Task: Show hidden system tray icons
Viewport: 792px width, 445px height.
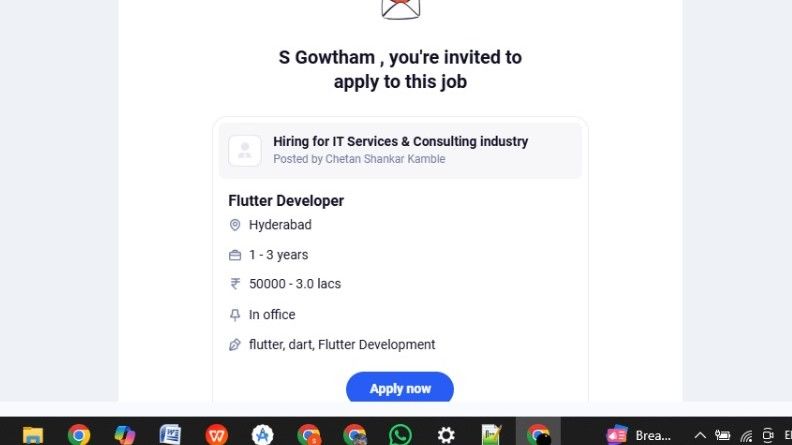Action: 699,435
